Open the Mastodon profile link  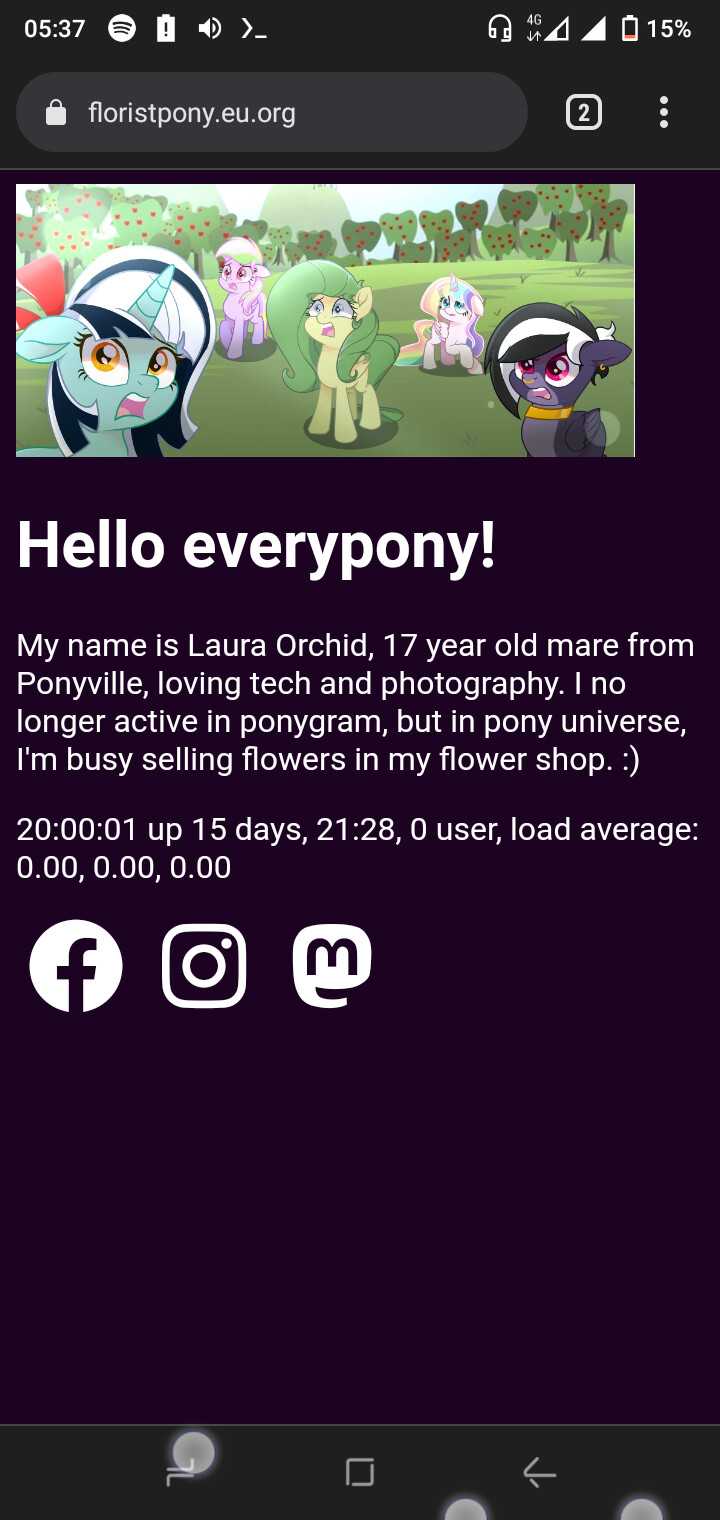(332, 966)
